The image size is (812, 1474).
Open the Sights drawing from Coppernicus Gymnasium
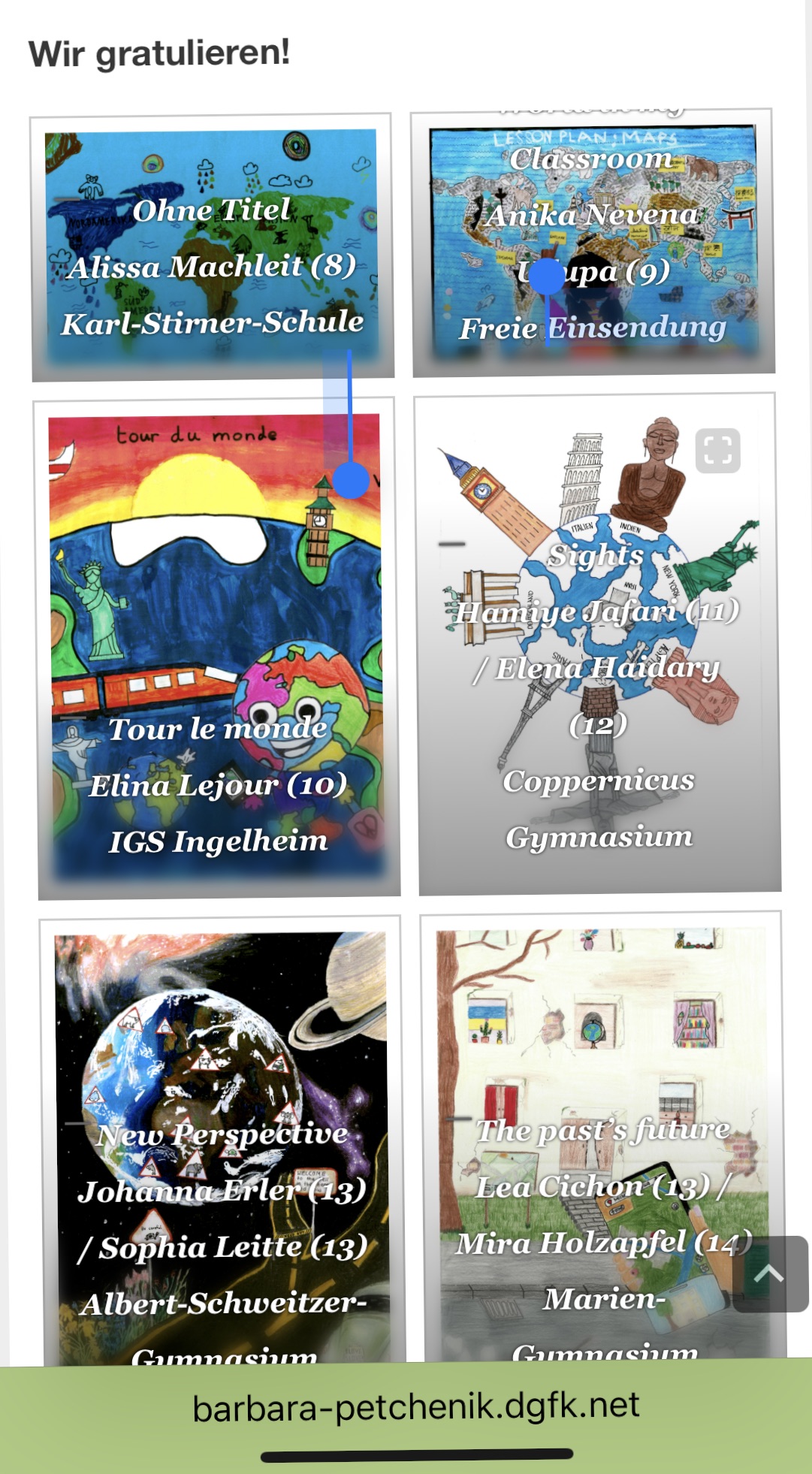[x=597, y=644]
